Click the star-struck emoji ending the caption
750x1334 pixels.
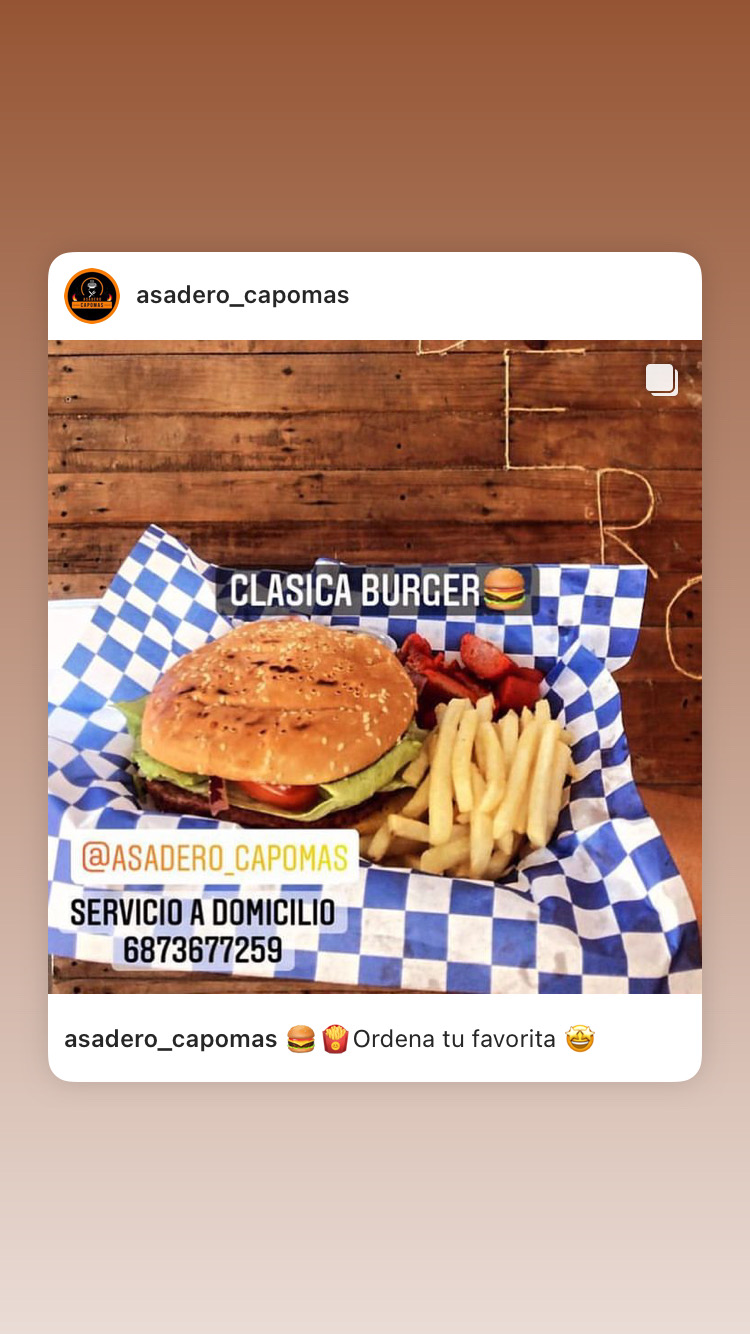tap(578, 1038)
